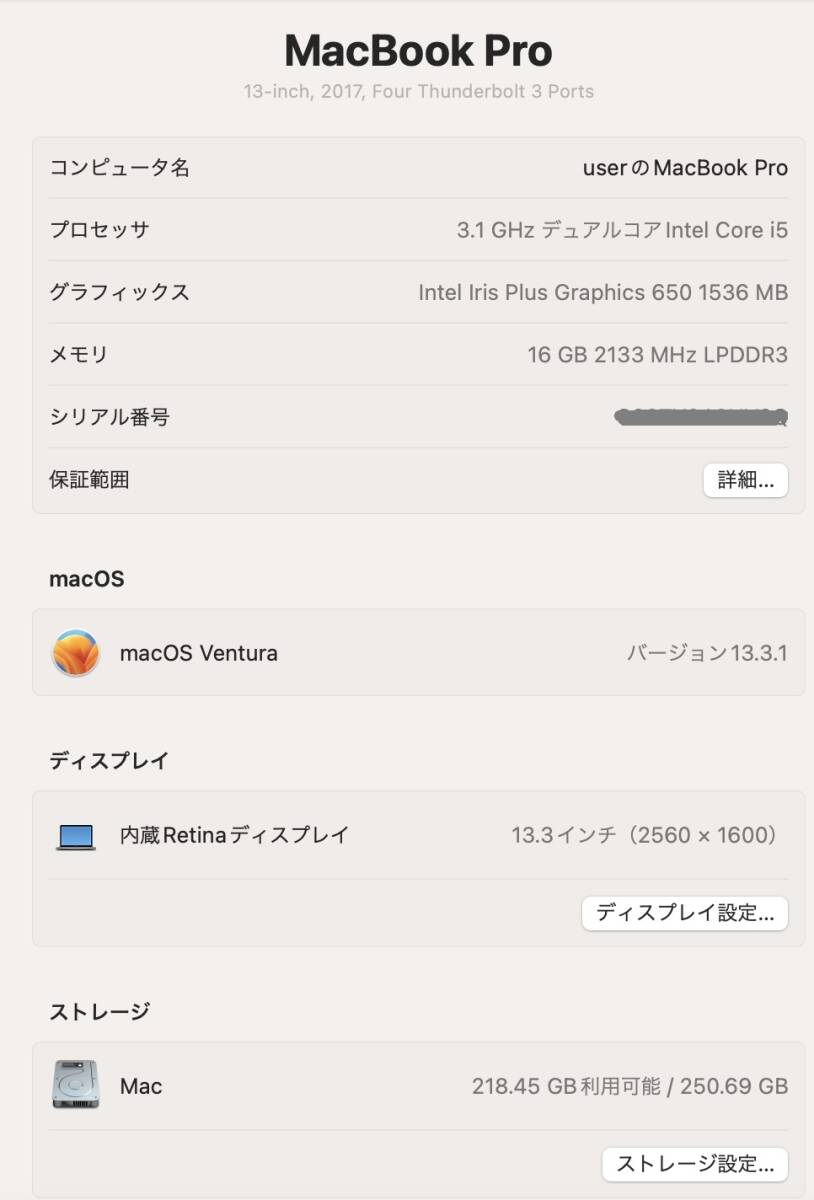Select the MacBook Pro title heading
814x1200 pixels.
click(418, 50)
